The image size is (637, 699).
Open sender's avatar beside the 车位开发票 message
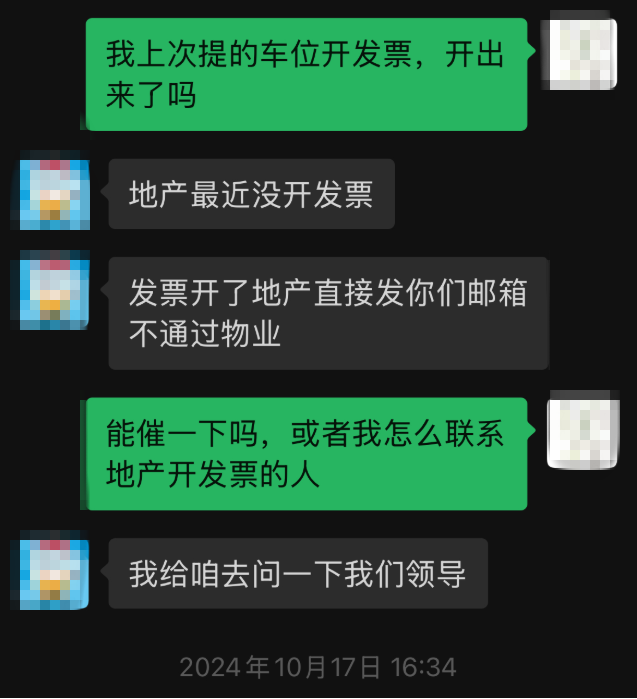[x=583, y=52]
